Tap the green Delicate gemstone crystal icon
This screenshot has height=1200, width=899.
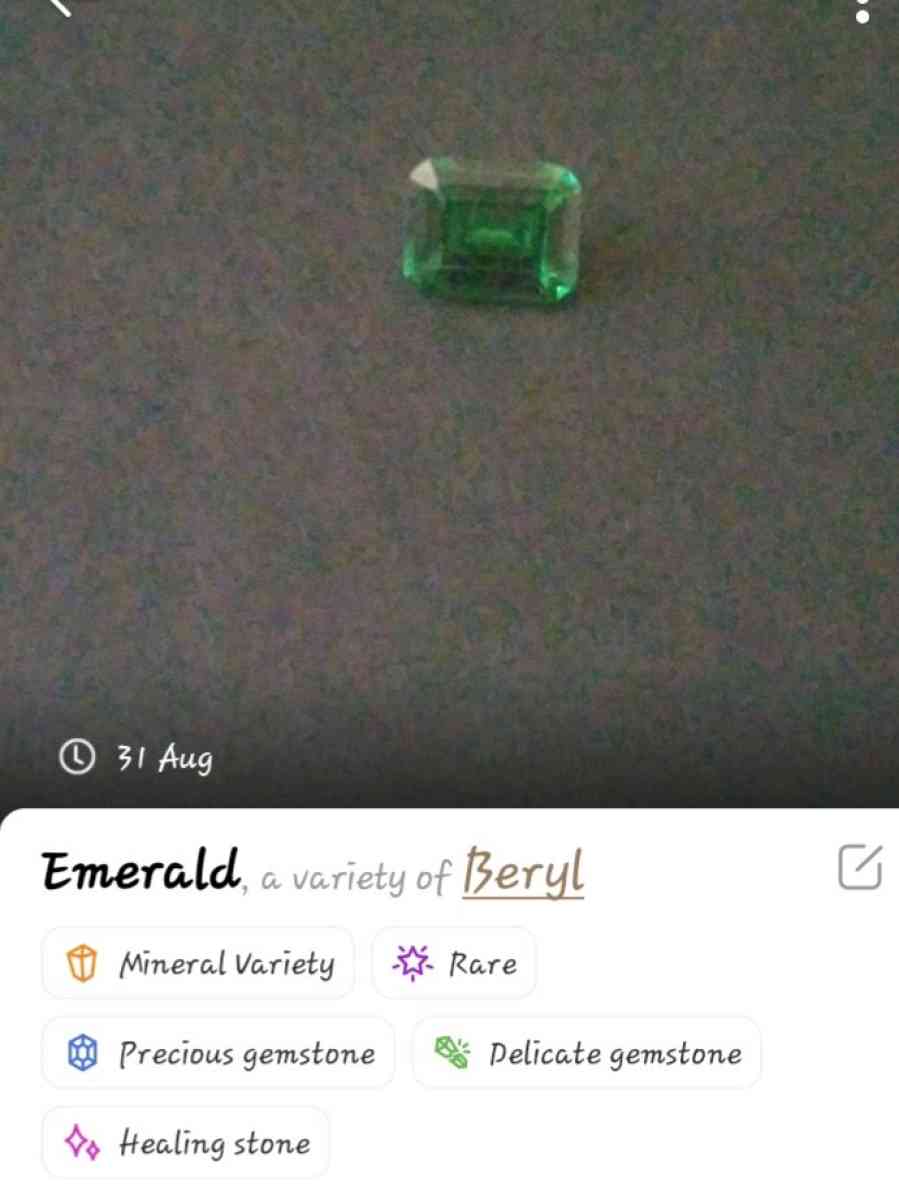coord(451,1052)
